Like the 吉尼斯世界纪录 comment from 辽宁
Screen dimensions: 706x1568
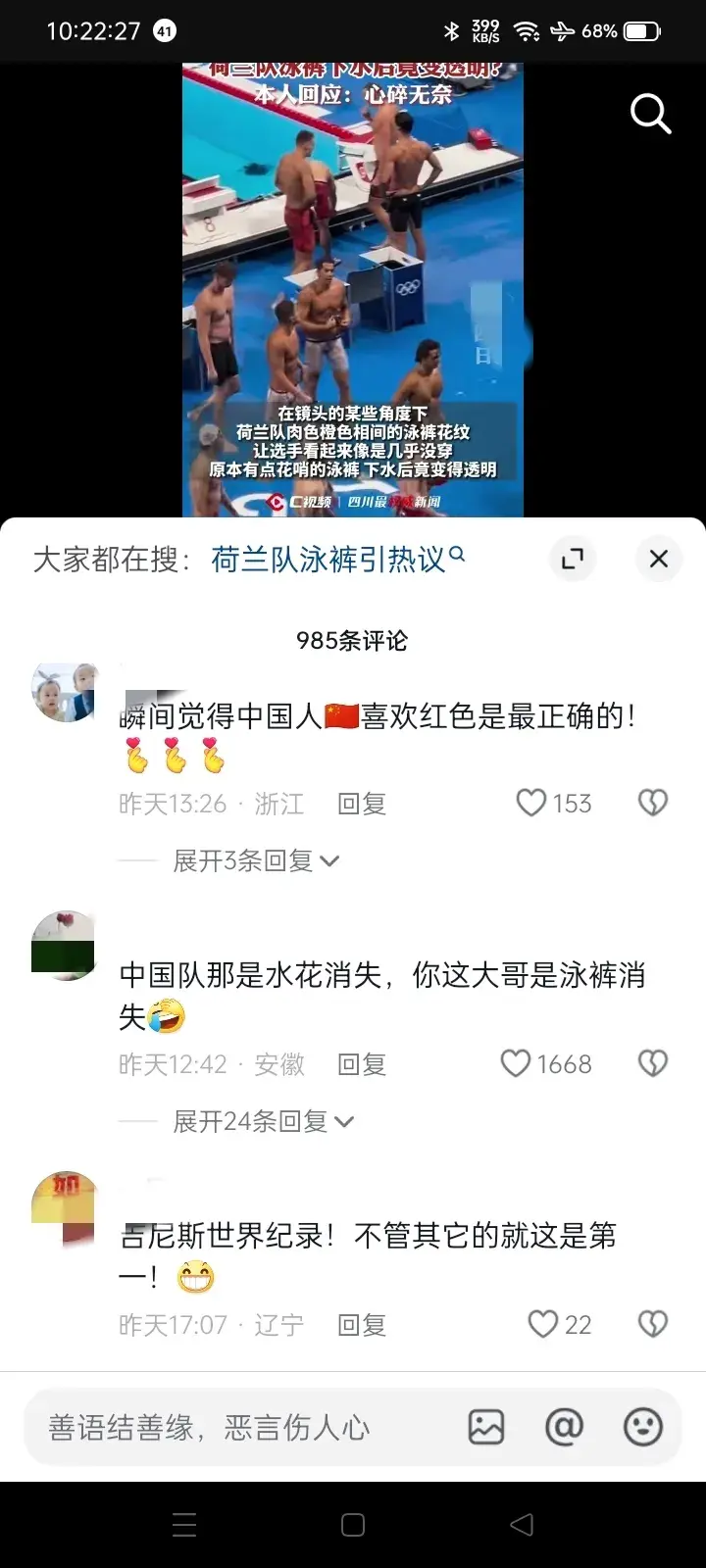pyautogui.click(x=543, y=1325)
